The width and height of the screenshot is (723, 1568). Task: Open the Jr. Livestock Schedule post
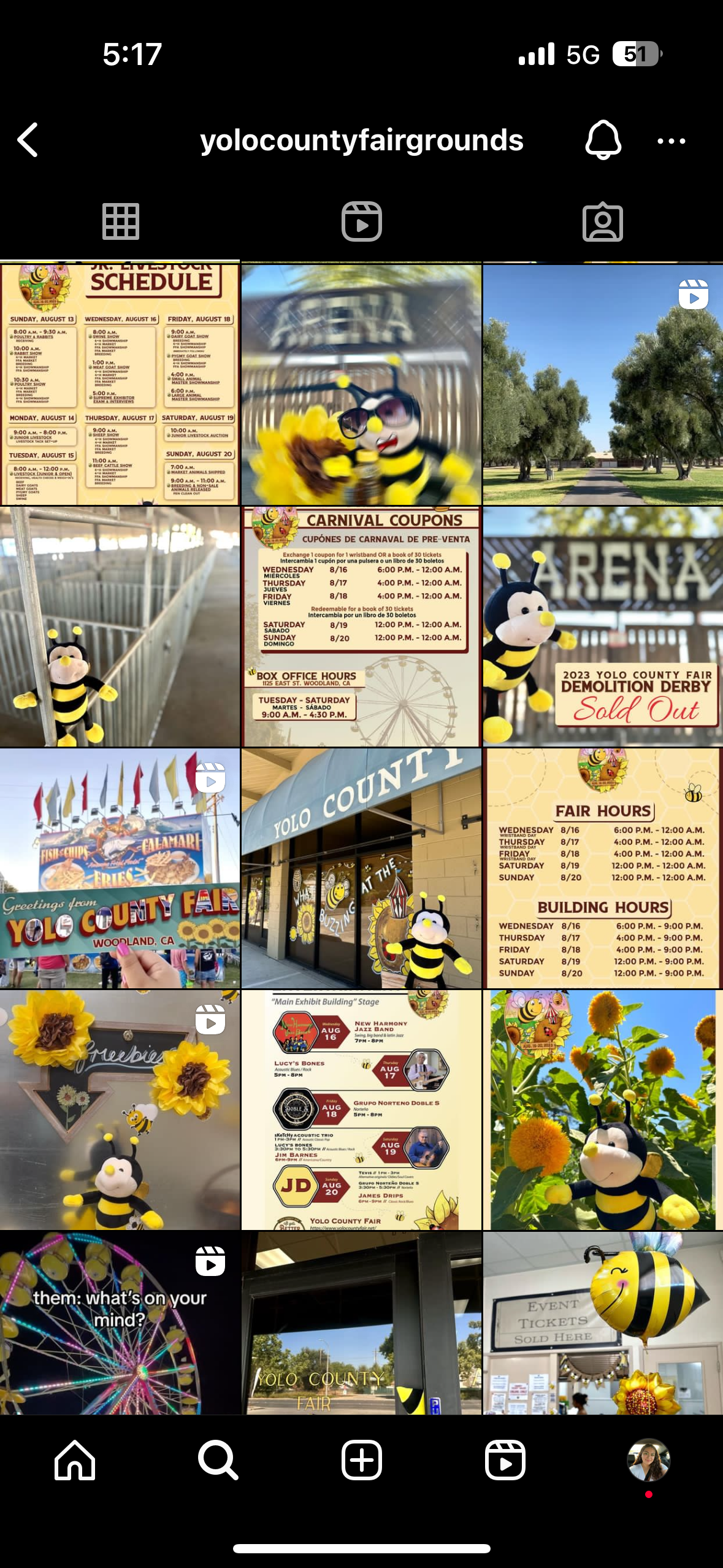120,380
